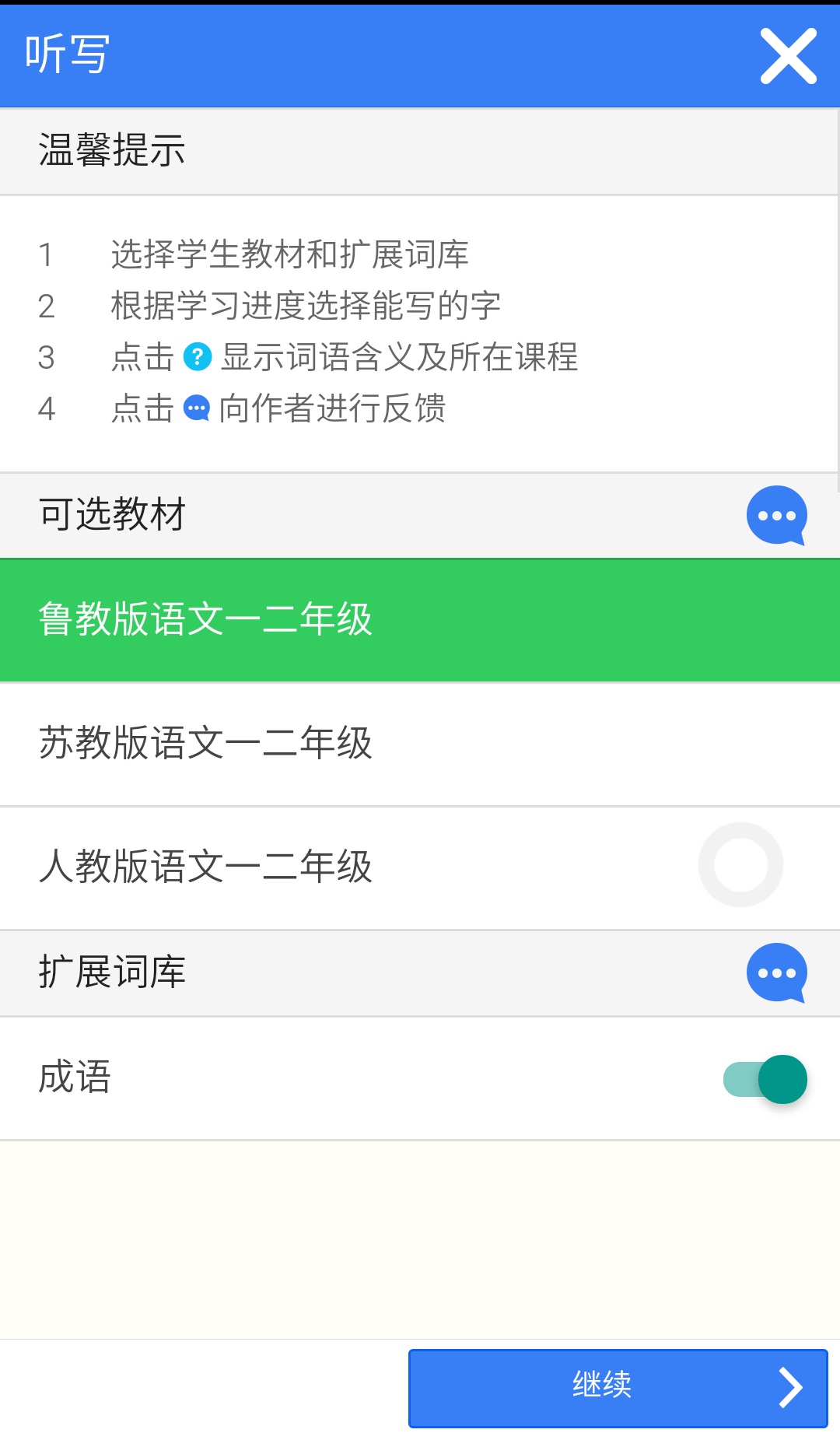
Task: Close the 听写 dialog with the X icon
Action: (788, 56)
